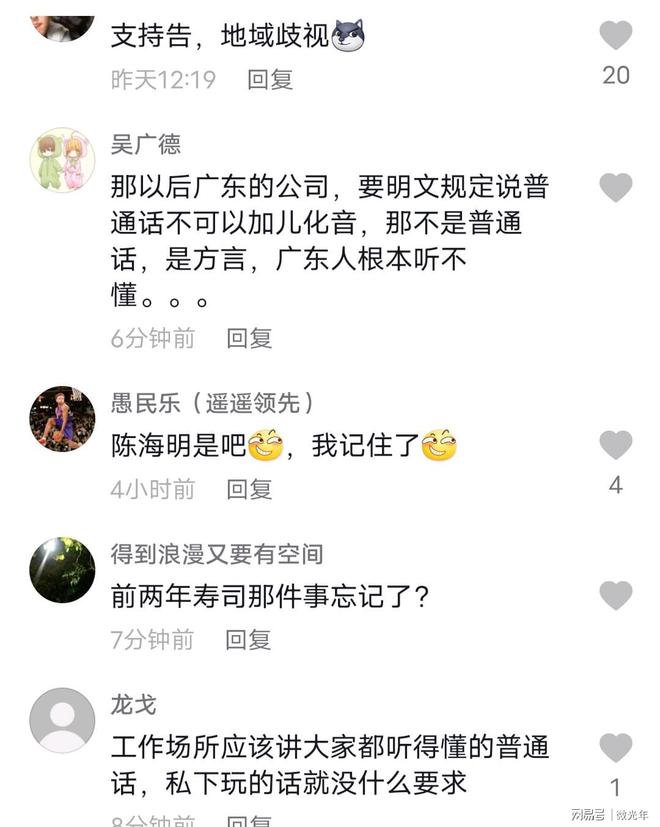Reply to 愚民乐（遥遥领先）
660x827 pixels.
(x=249, y=489)
